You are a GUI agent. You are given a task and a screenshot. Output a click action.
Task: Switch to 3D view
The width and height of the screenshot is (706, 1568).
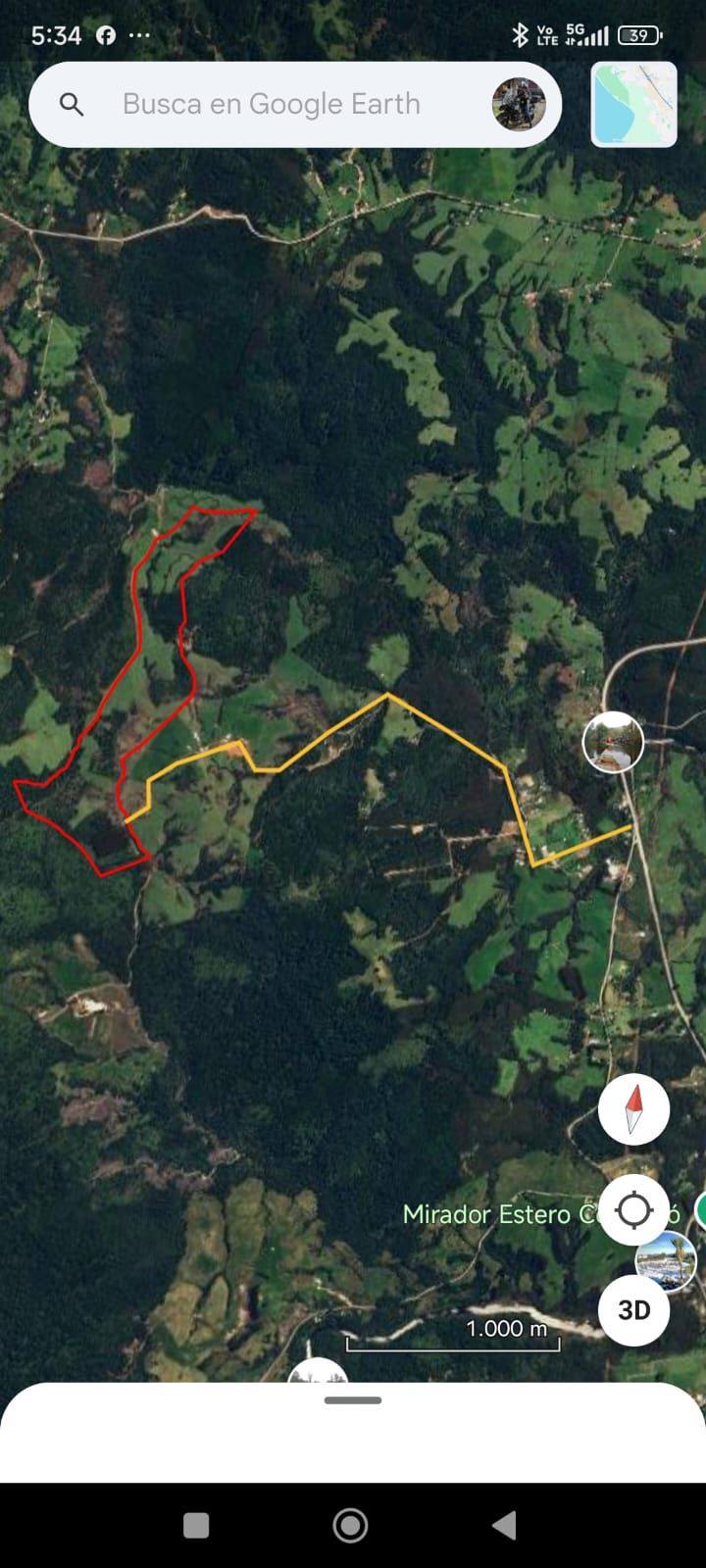click(634, 1309)
